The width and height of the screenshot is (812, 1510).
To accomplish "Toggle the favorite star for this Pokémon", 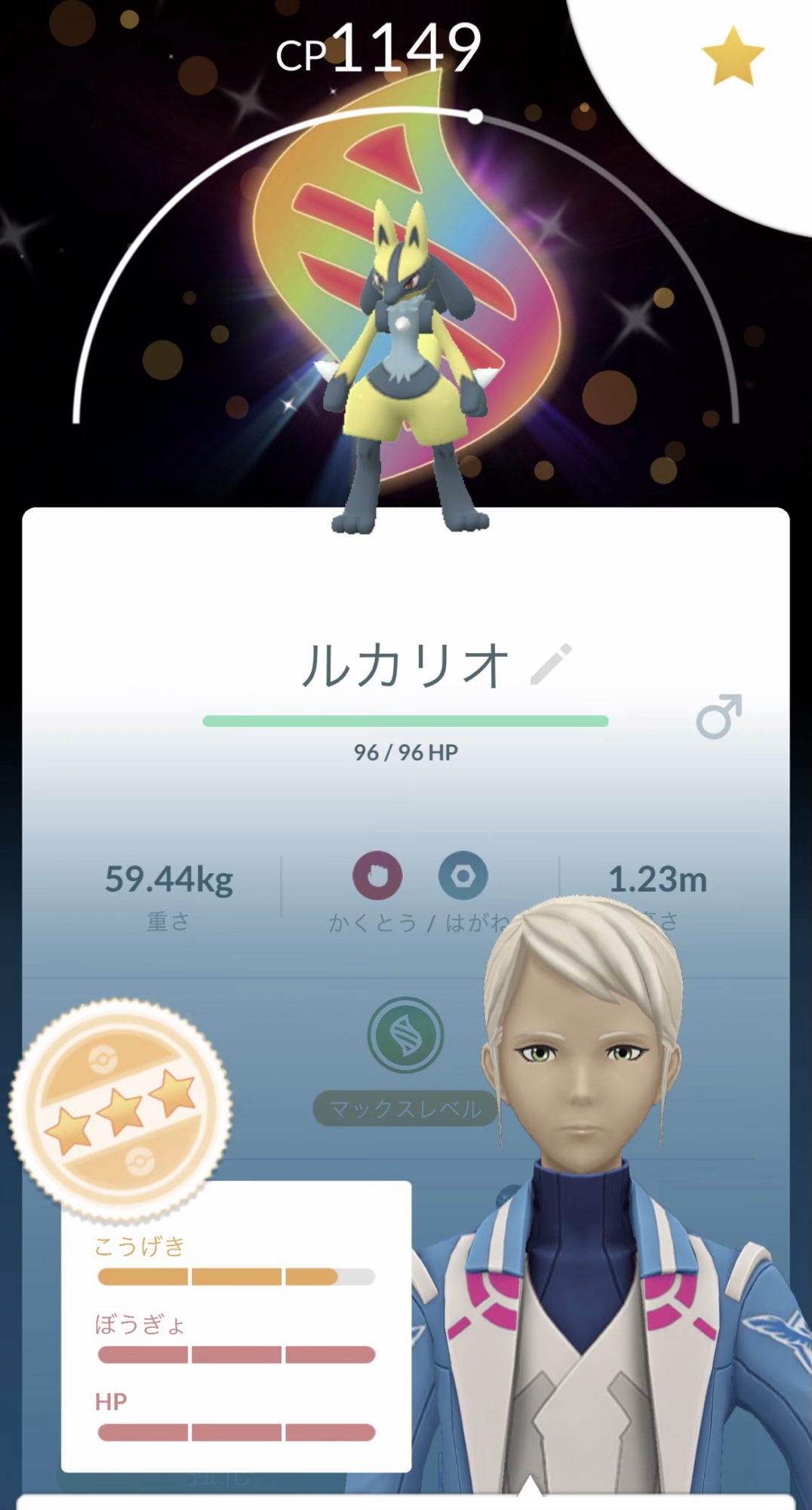I will point(732,56).
